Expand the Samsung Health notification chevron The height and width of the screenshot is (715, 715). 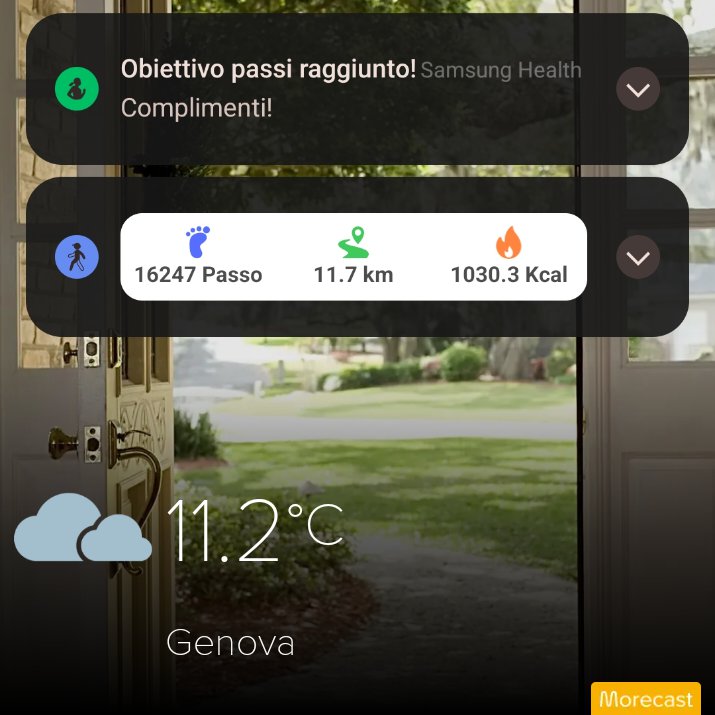point(637,89)
